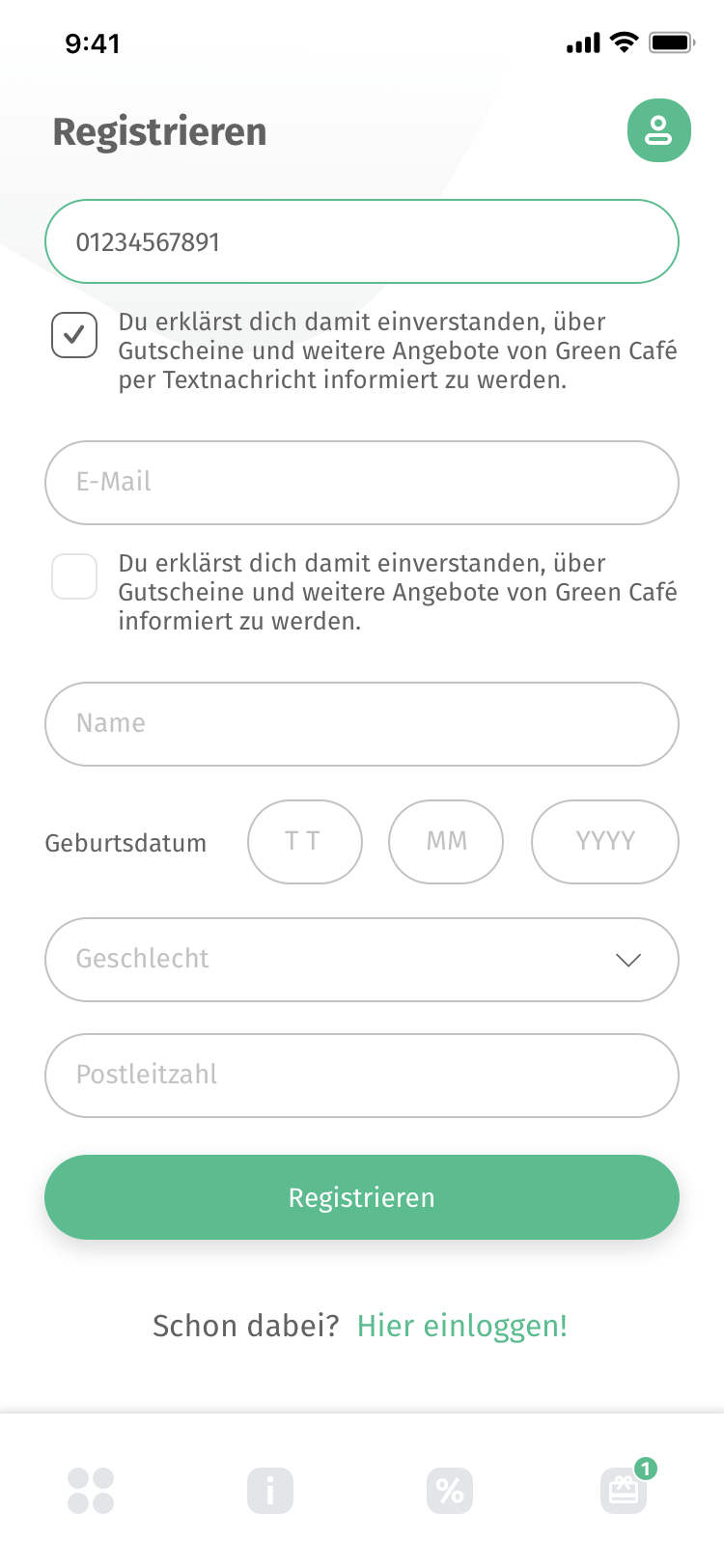This screenshot has width=724, height=1568.
Task: Select the YYYY year field of Geburtsdatum
Action: pyautogui.click(x=604, y=841)
